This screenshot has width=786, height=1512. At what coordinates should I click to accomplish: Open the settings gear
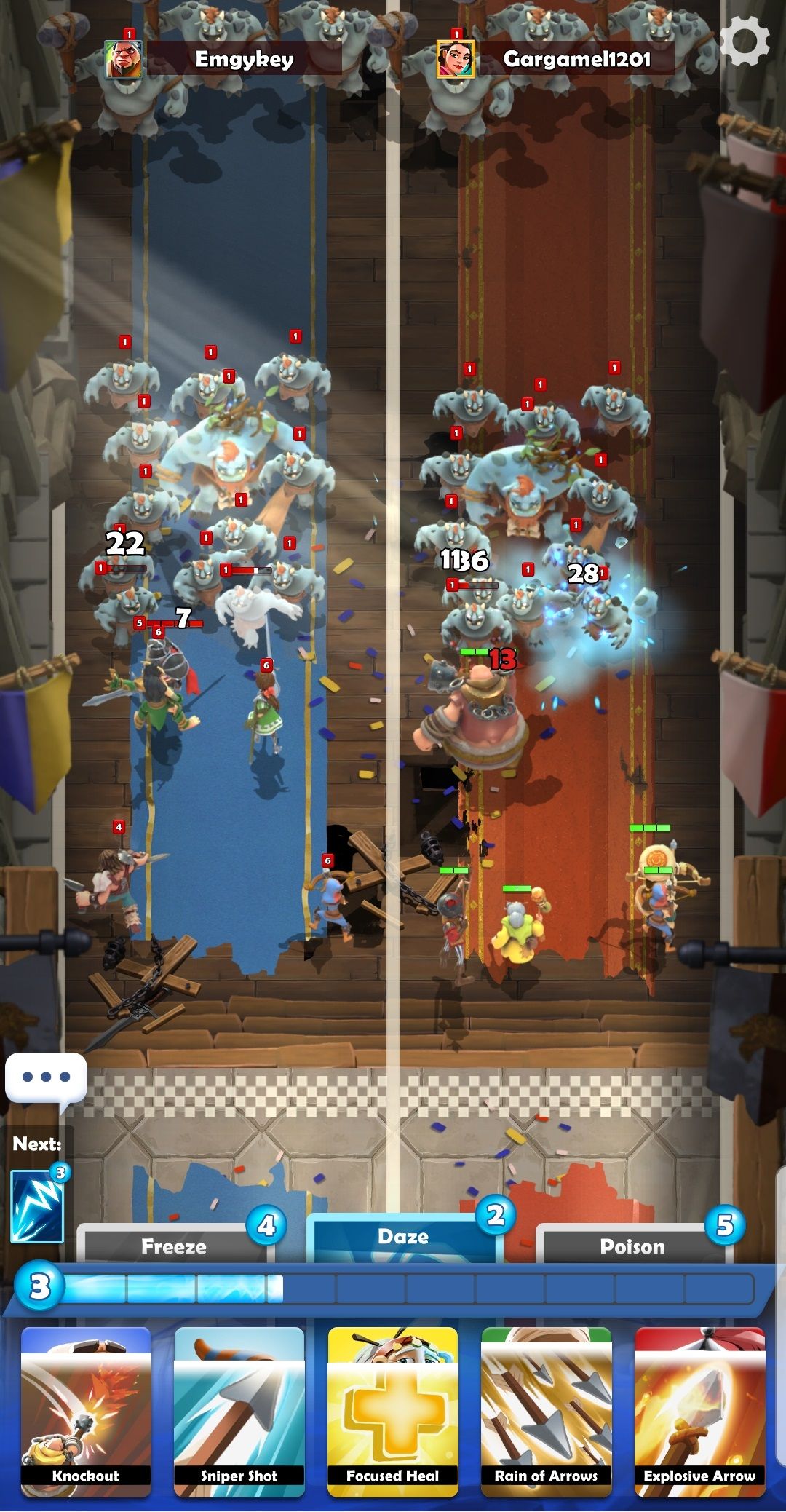[x=745, y=40]
